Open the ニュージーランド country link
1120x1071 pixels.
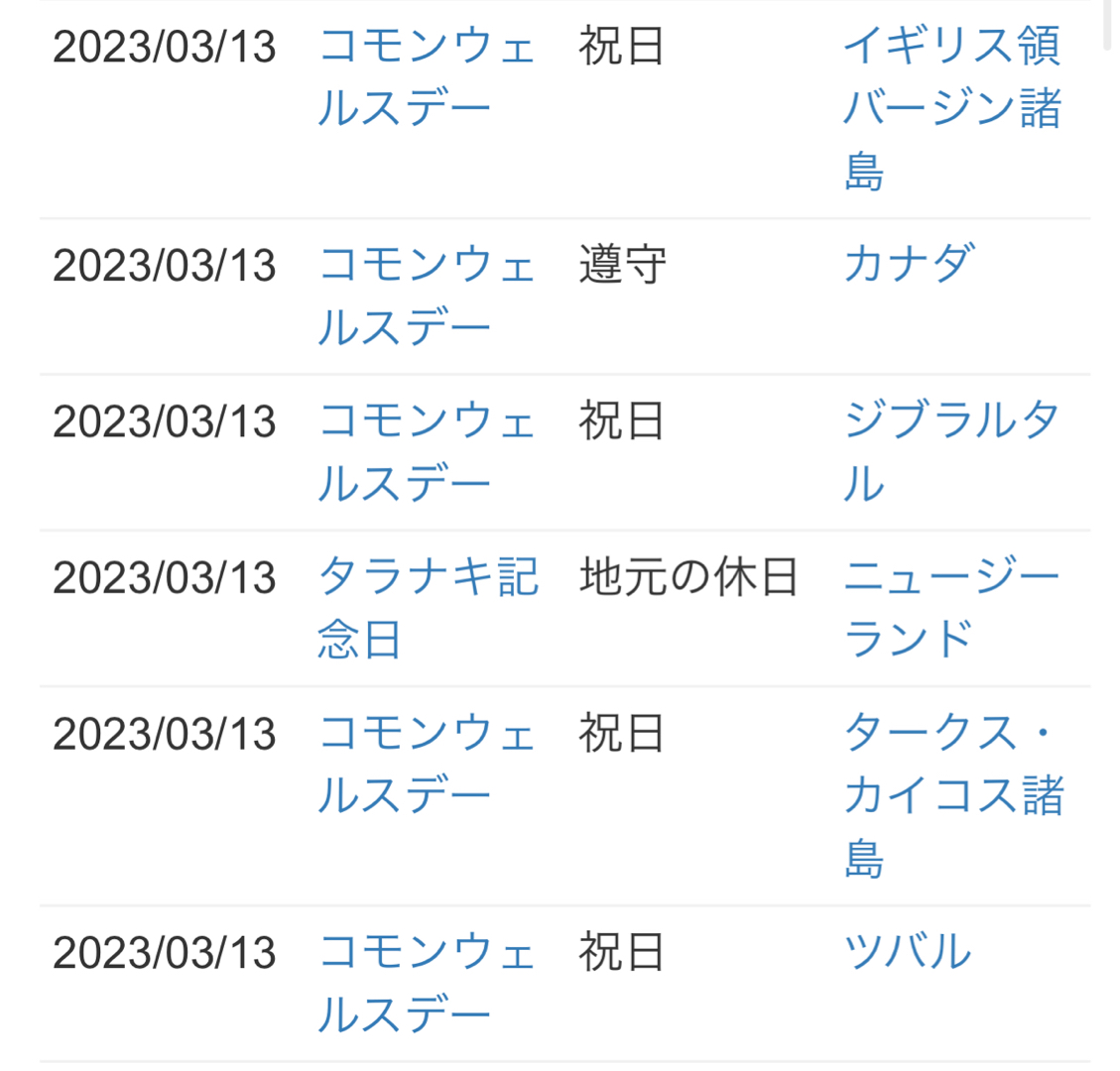tap(952, 608)
